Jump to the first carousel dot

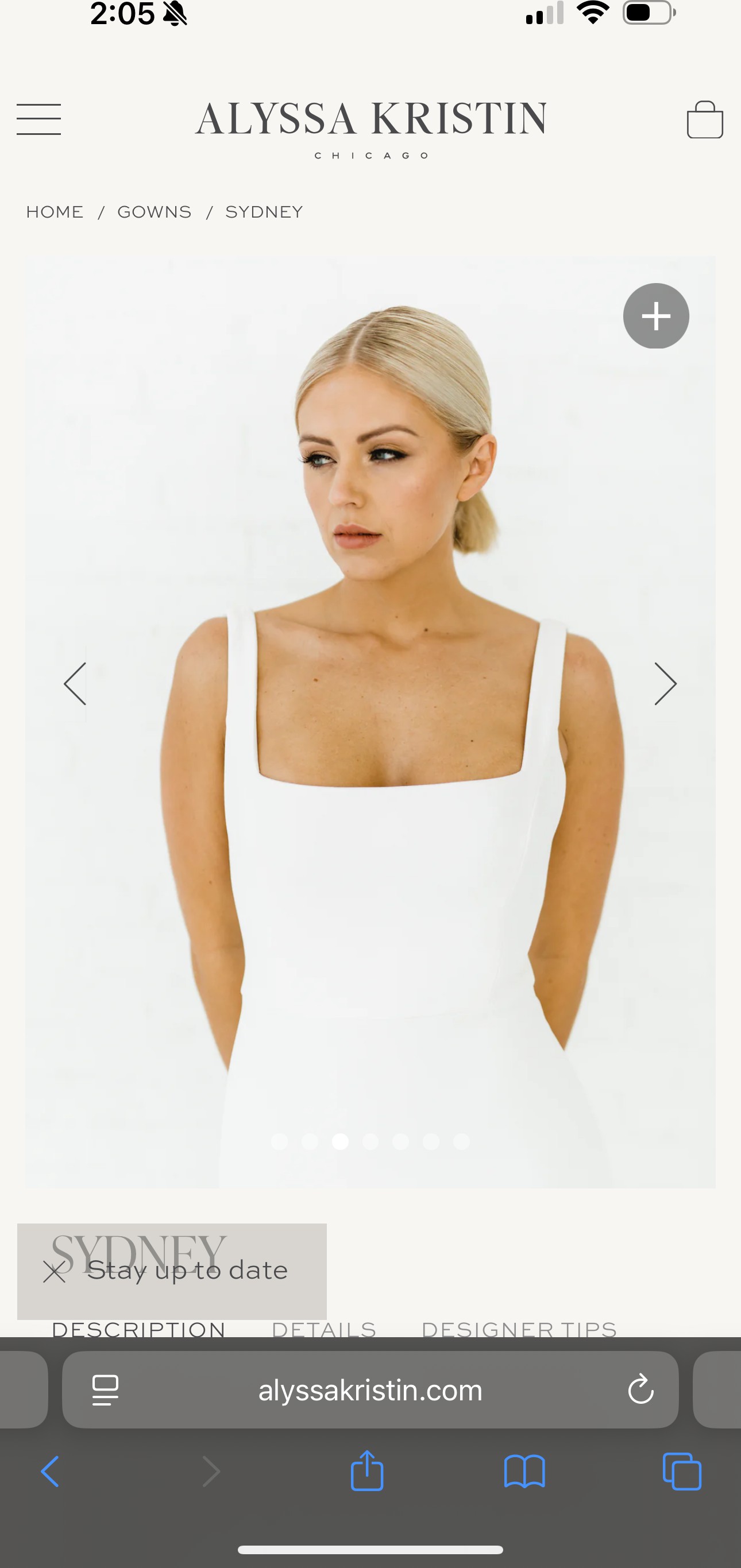click(x=280, y=1141)
